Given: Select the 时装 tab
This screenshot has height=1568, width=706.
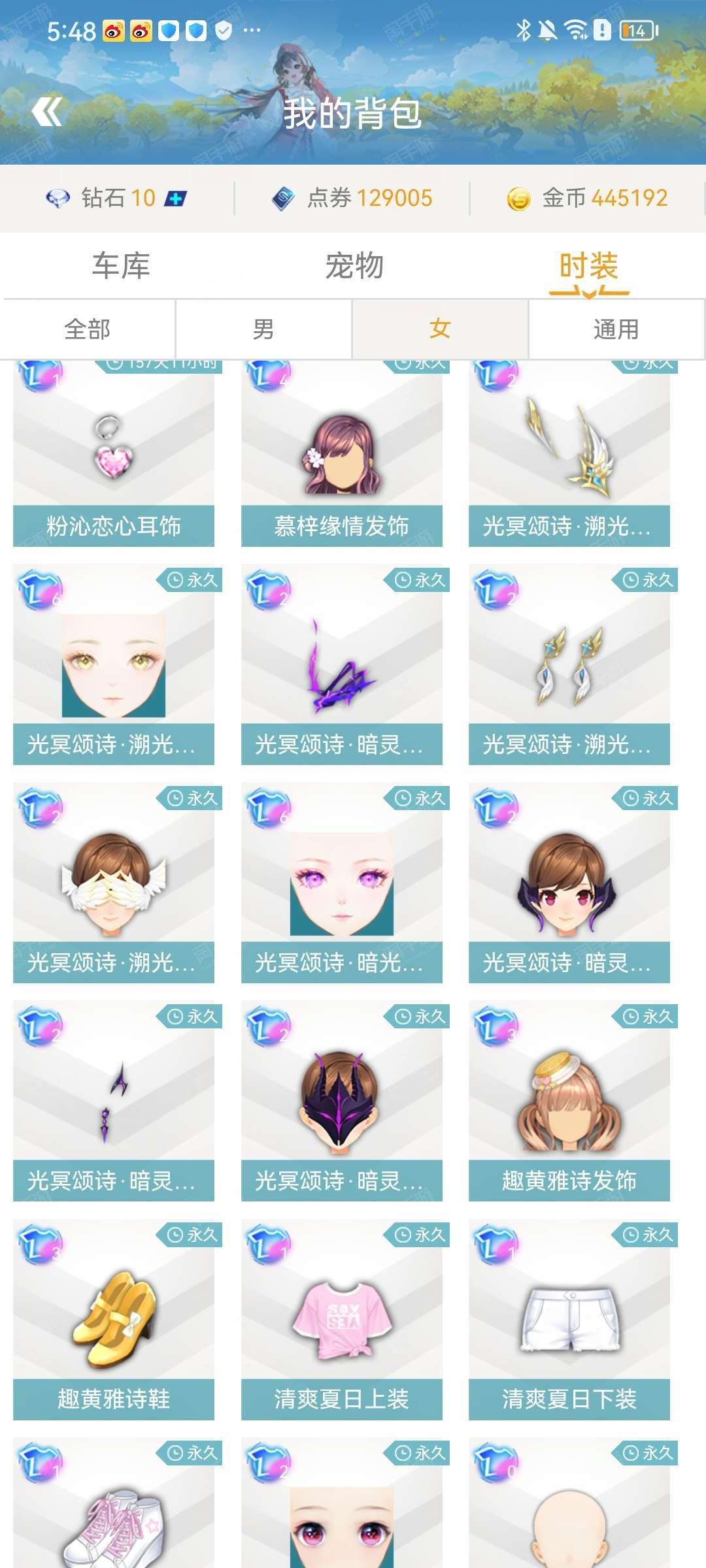Looking at the screenshot, I should [588, 266].
